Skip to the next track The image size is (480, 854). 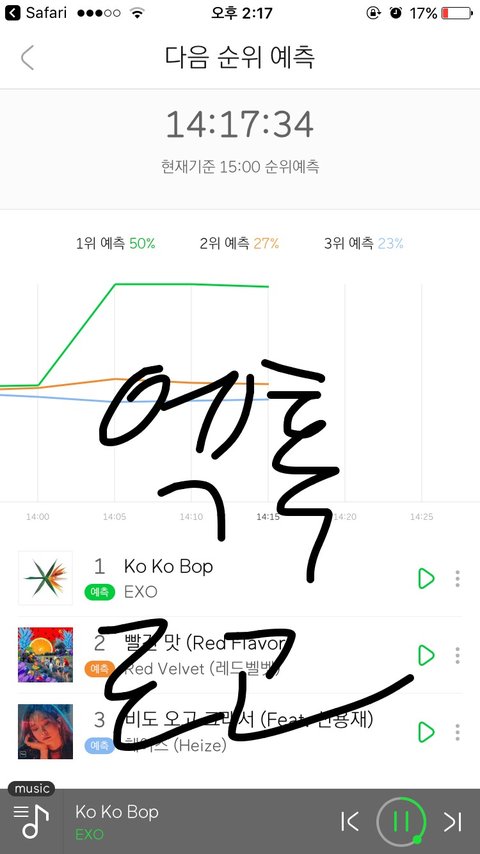click(x=452, y=821)
